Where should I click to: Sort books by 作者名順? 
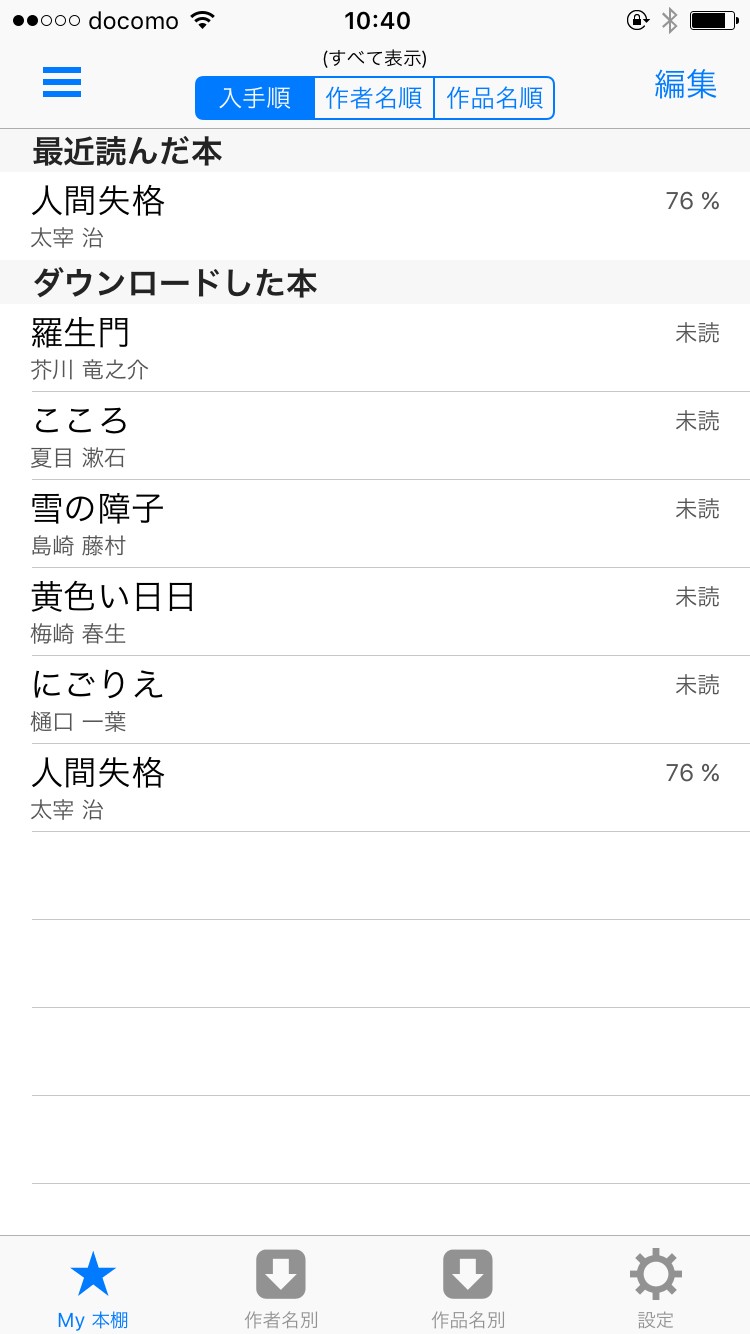(x=374, y=98)
